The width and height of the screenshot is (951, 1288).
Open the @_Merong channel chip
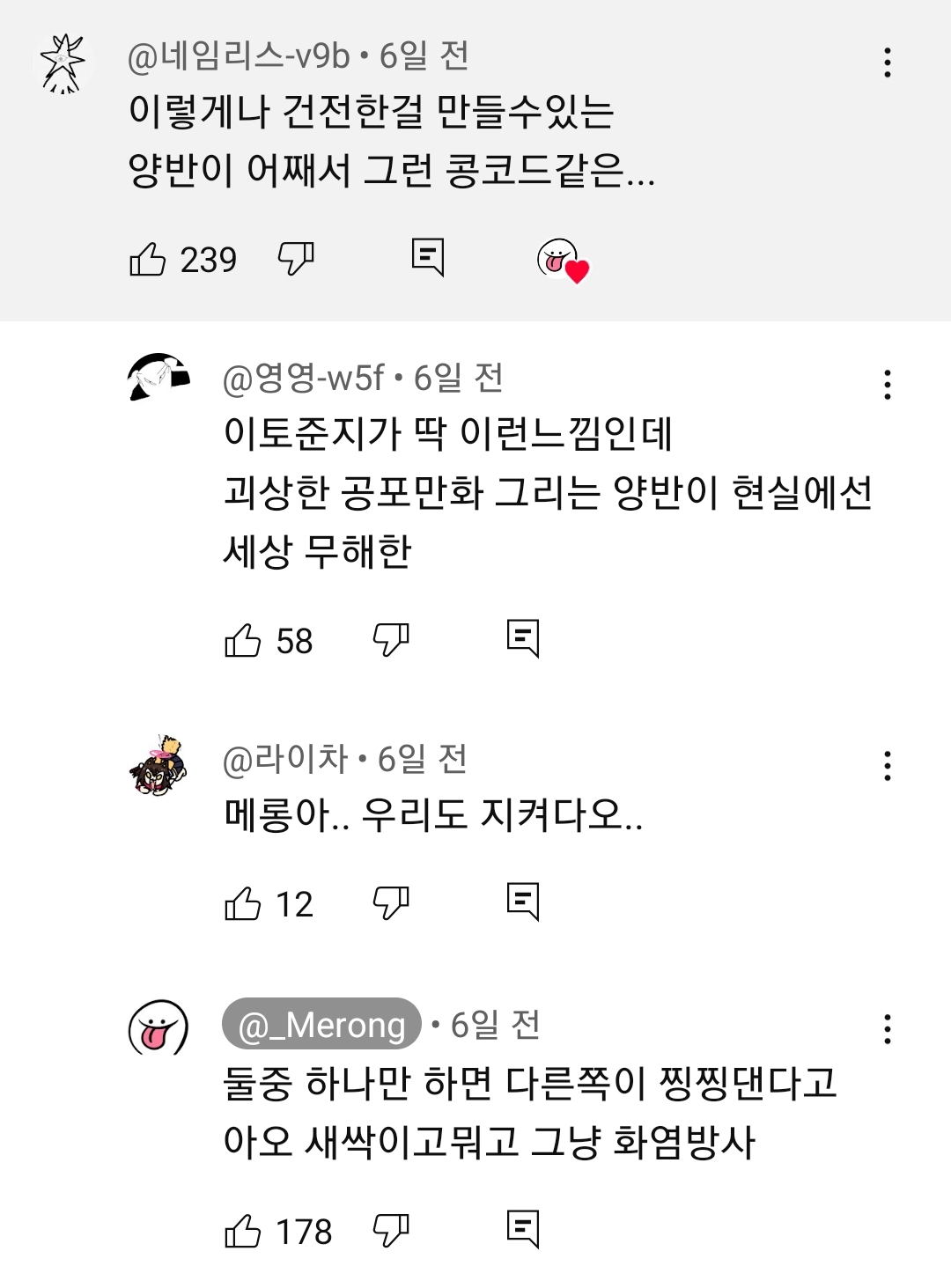[321, 1025]
